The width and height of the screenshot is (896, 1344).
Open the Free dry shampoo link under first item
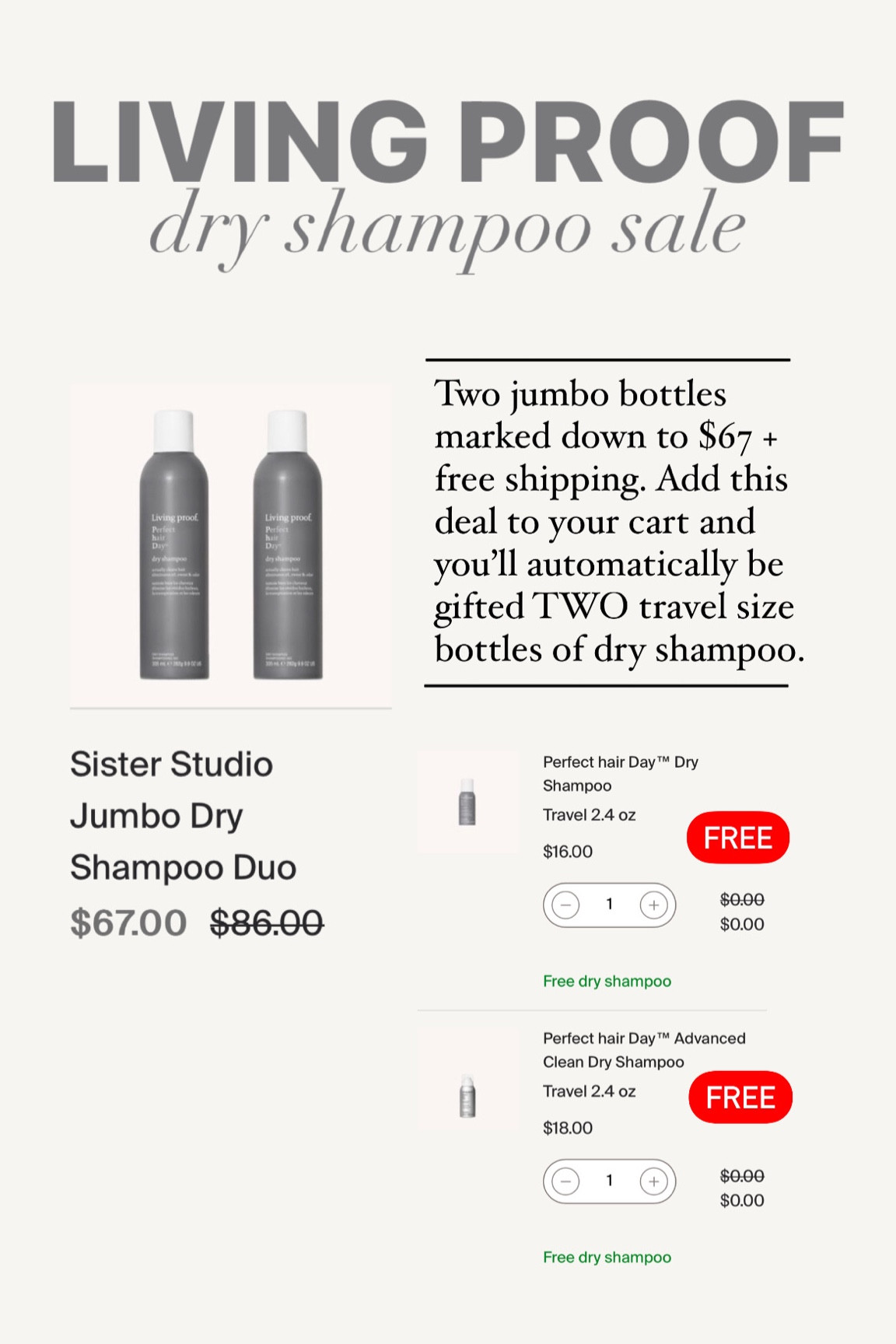606,981
